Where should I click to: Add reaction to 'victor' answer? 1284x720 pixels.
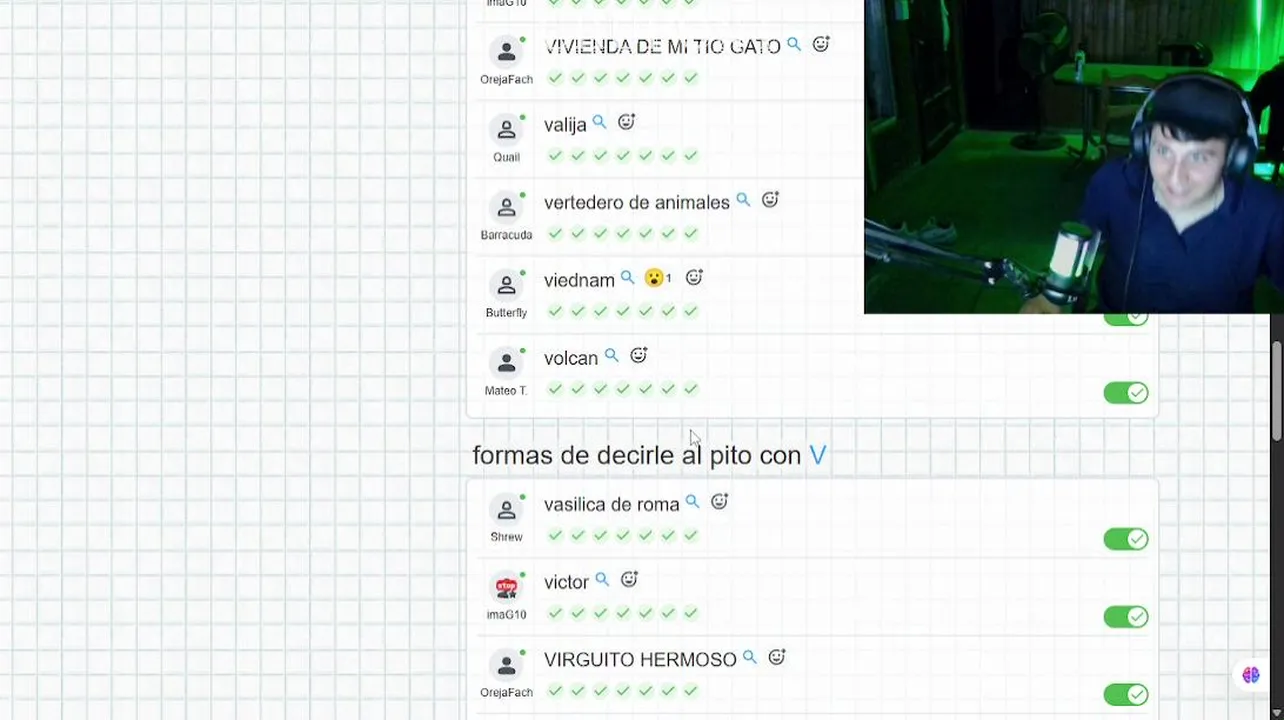(x=629, y=580)
